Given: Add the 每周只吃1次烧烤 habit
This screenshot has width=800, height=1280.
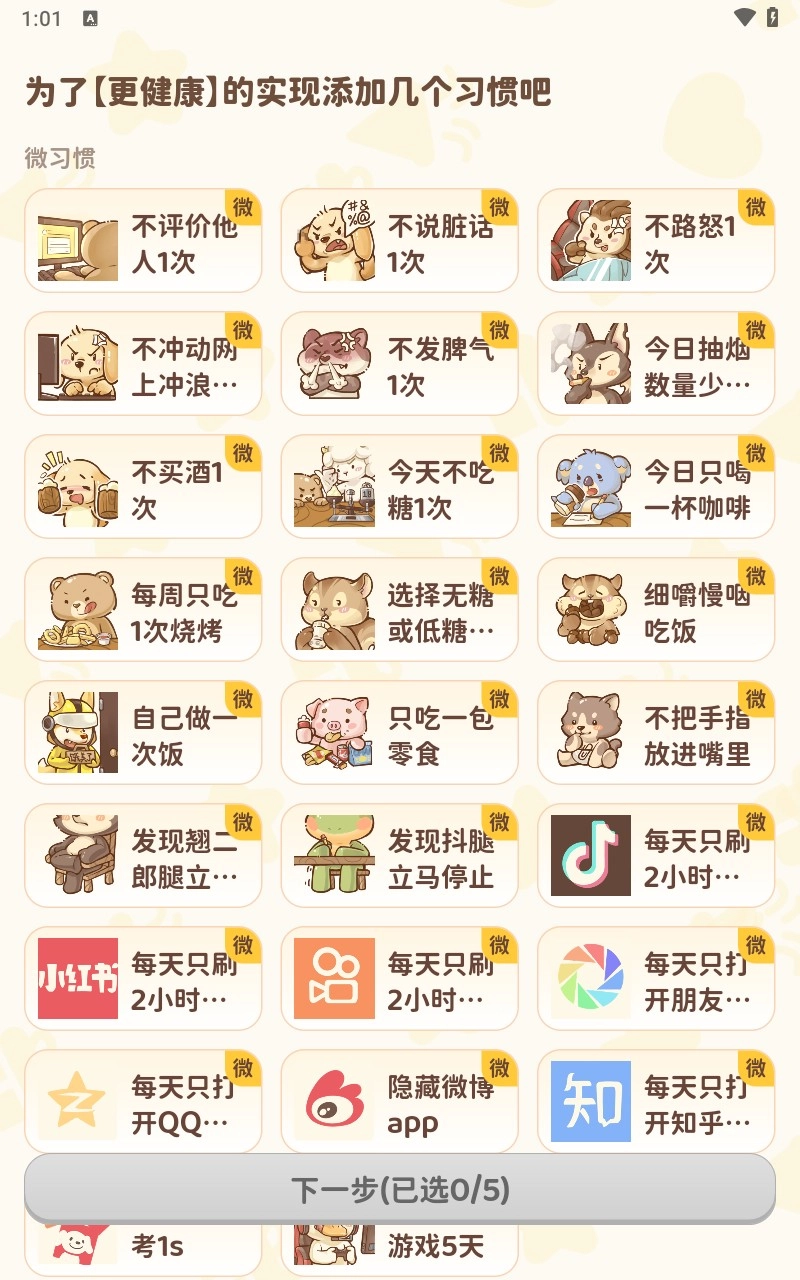Looking at the screenshot, I should tap(143, 610).
